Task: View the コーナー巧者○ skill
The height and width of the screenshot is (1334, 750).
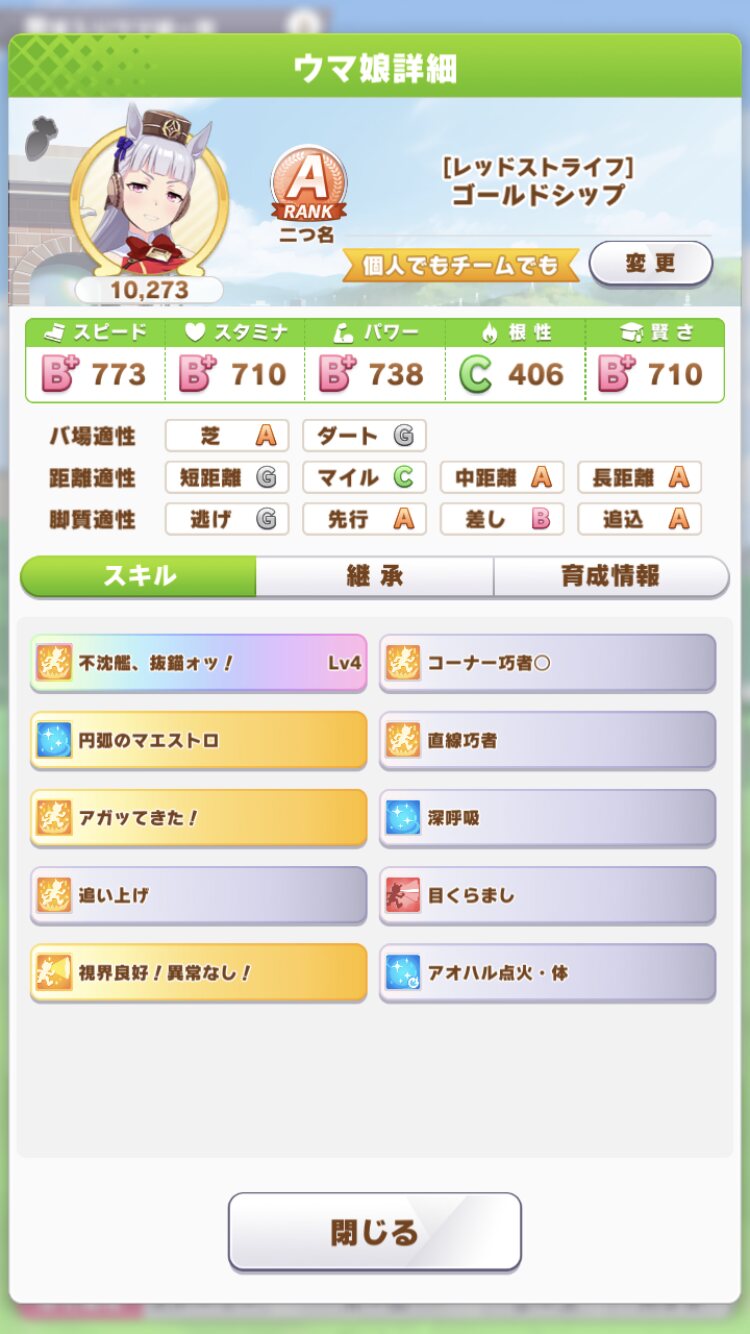Action: pos(547,662)
